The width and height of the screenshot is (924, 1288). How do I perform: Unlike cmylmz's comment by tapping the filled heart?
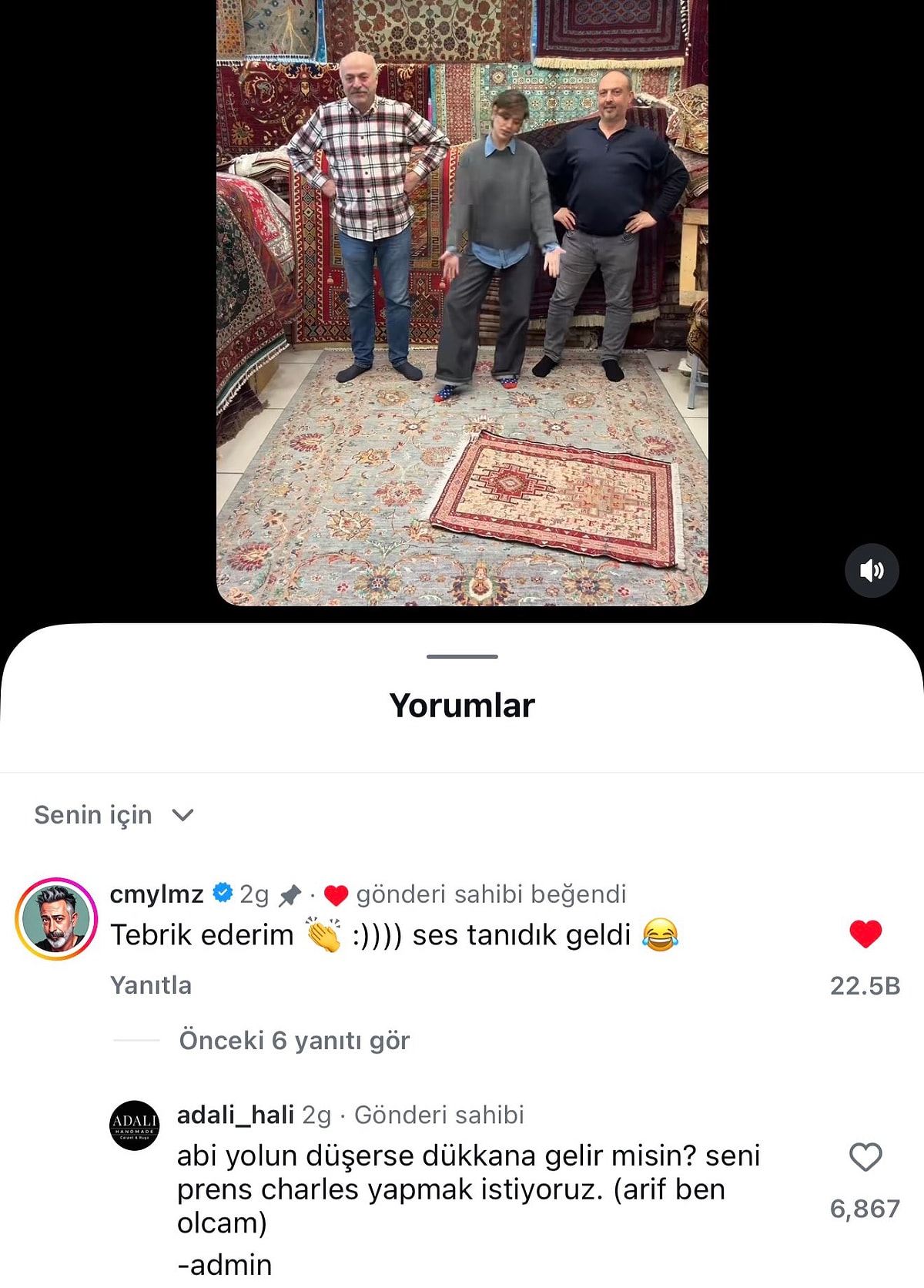click(867, 934)
